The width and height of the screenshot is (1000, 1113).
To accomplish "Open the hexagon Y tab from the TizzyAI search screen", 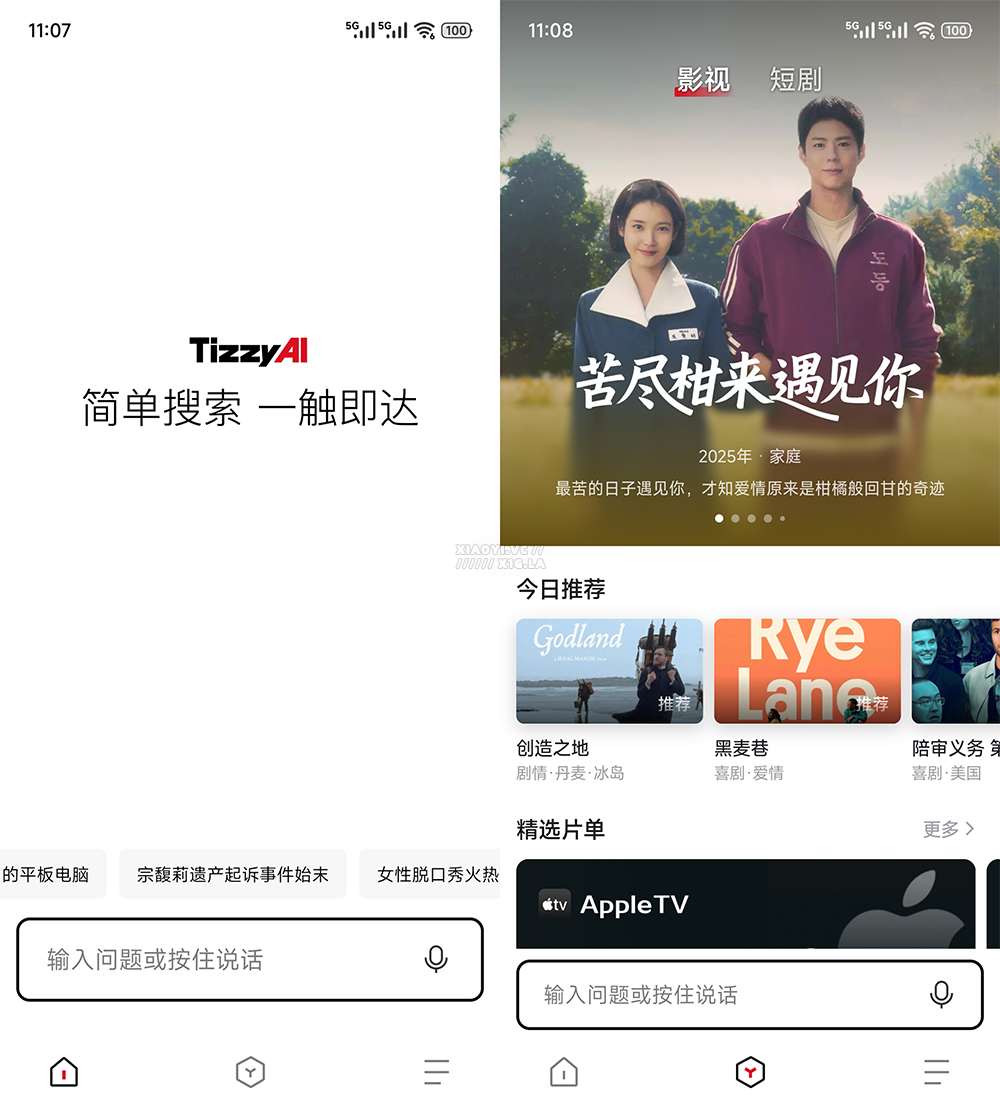I will pyautogui.click(x=250, y=1073).
